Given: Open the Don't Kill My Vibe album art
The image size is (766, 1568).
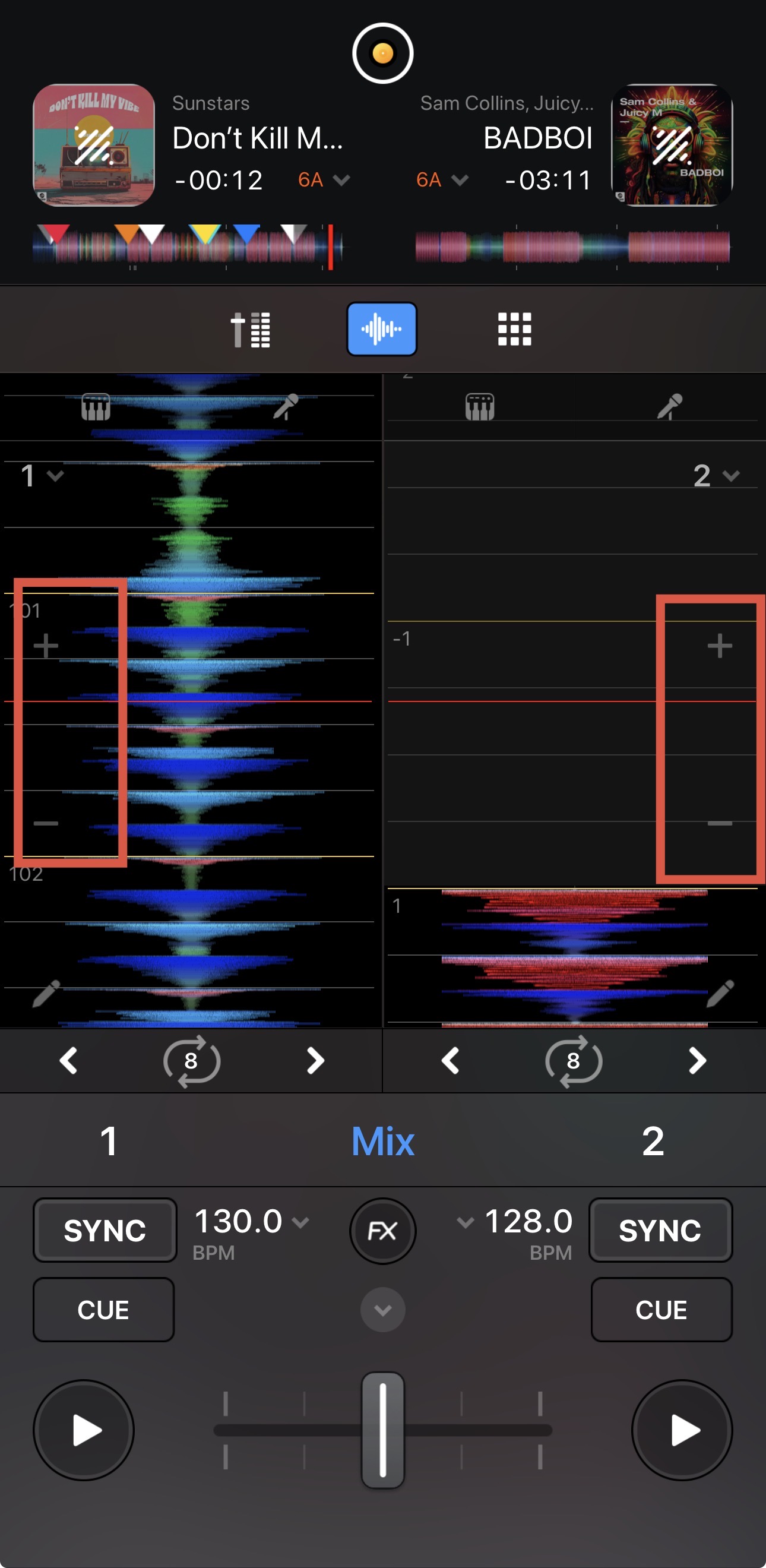Looking at the screenshot, I should pyautogui.click(x=94, y=145).
